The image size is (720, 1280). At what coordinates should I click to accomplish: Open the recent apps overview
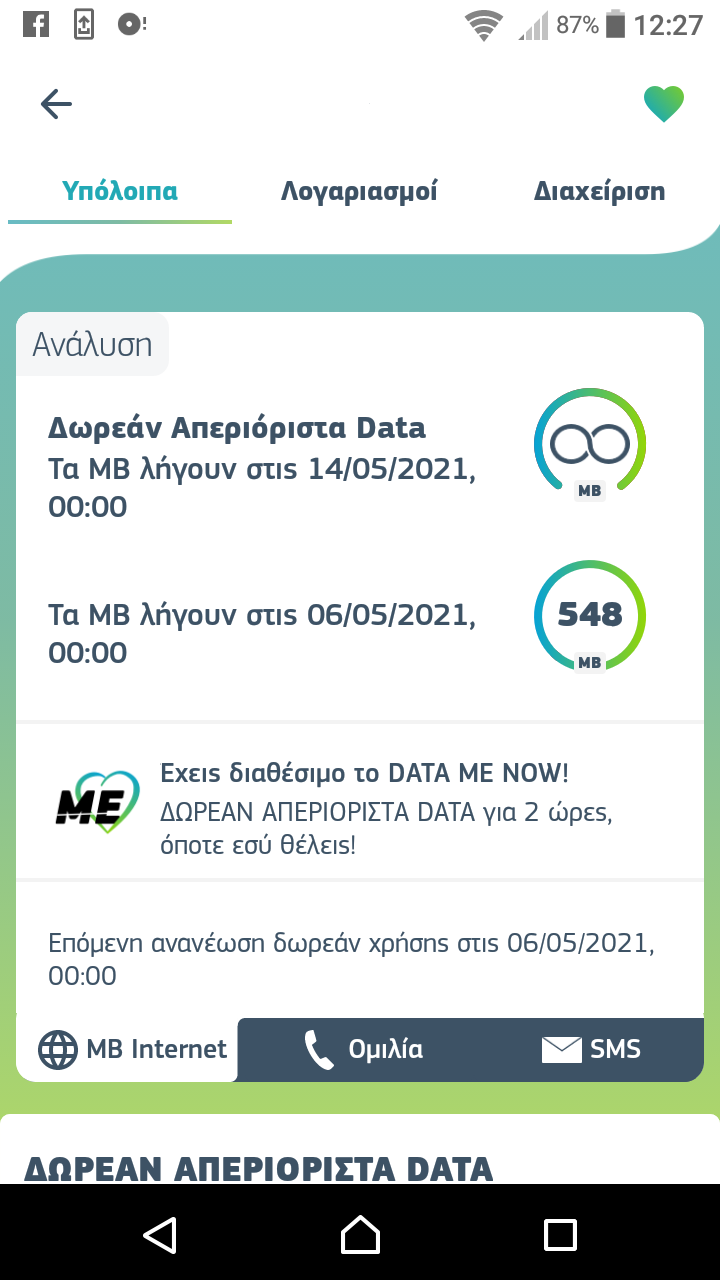[x=560, y=1234]
